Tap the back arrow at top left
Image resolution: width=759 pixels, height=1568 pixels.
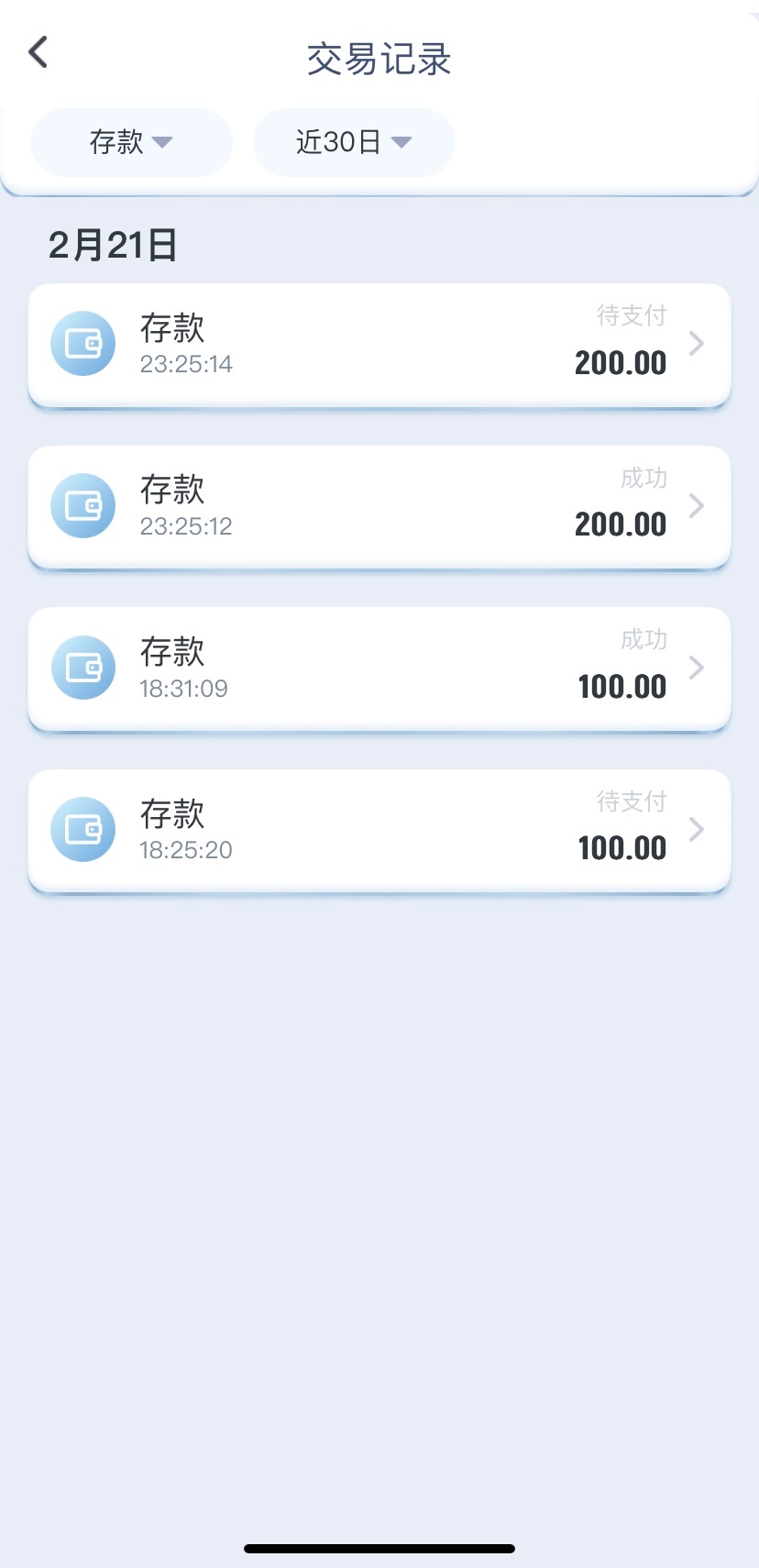click(x=38, y=52)
